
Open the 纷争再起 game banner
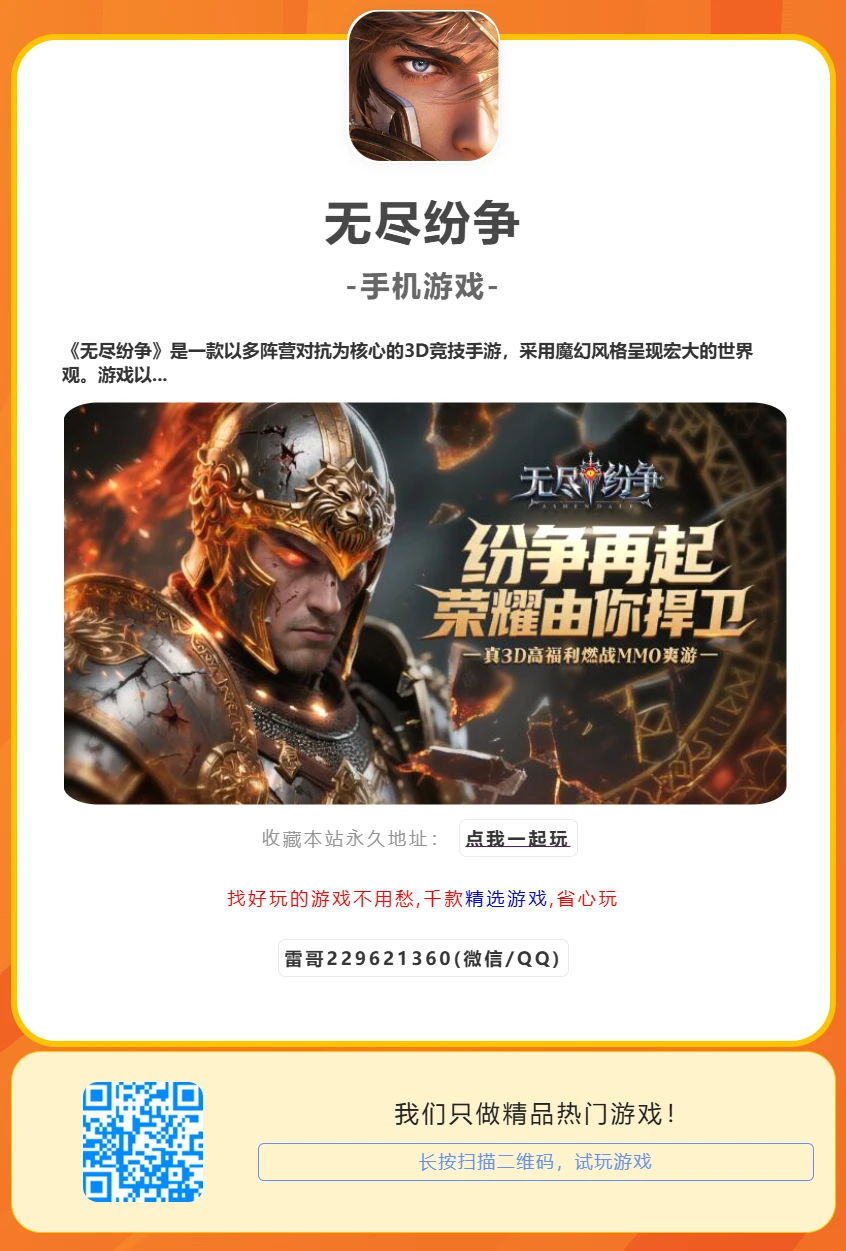(x=425, y=603)
